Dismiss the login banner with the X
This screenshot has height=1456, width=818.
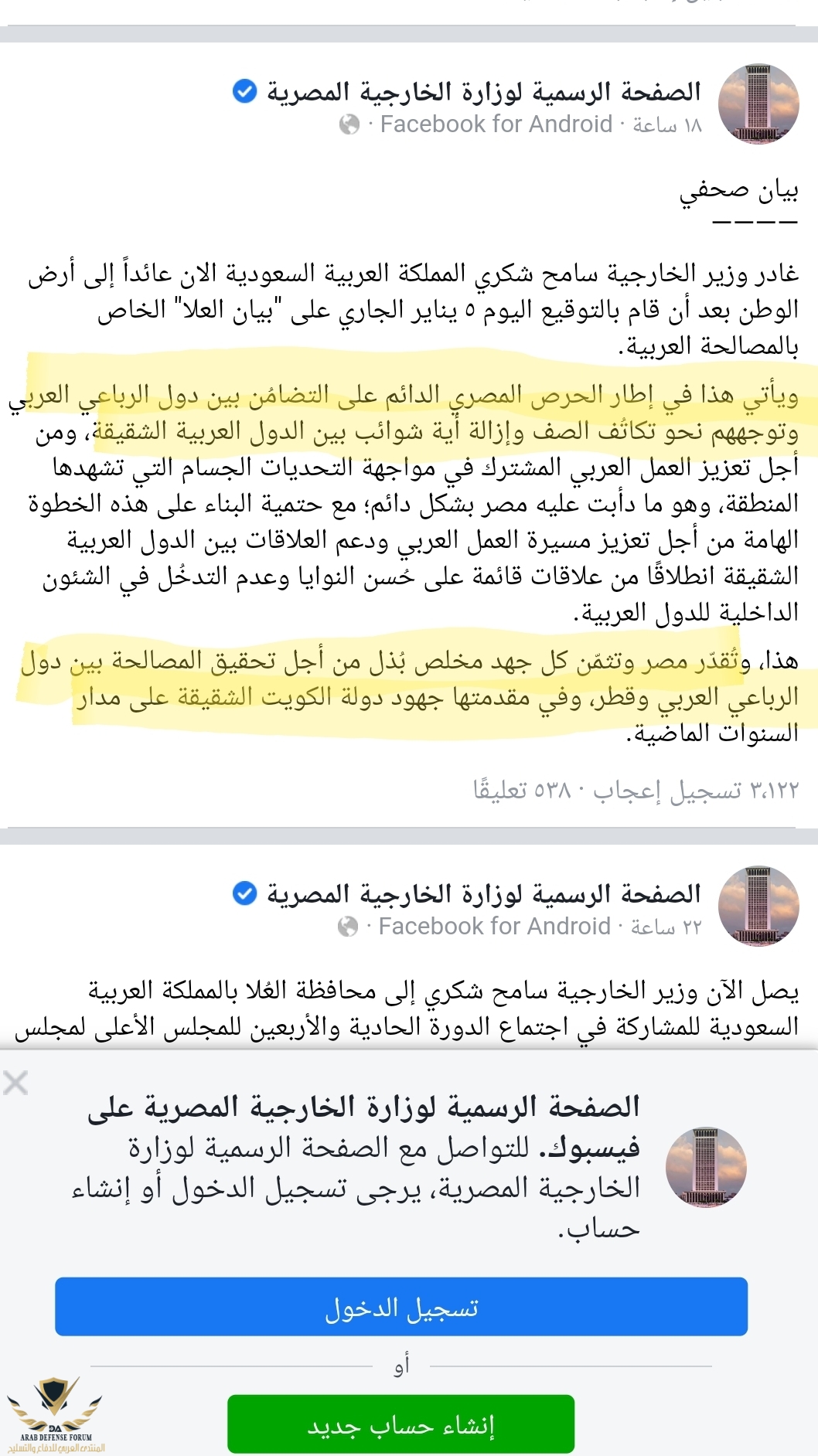point(15,1083)
